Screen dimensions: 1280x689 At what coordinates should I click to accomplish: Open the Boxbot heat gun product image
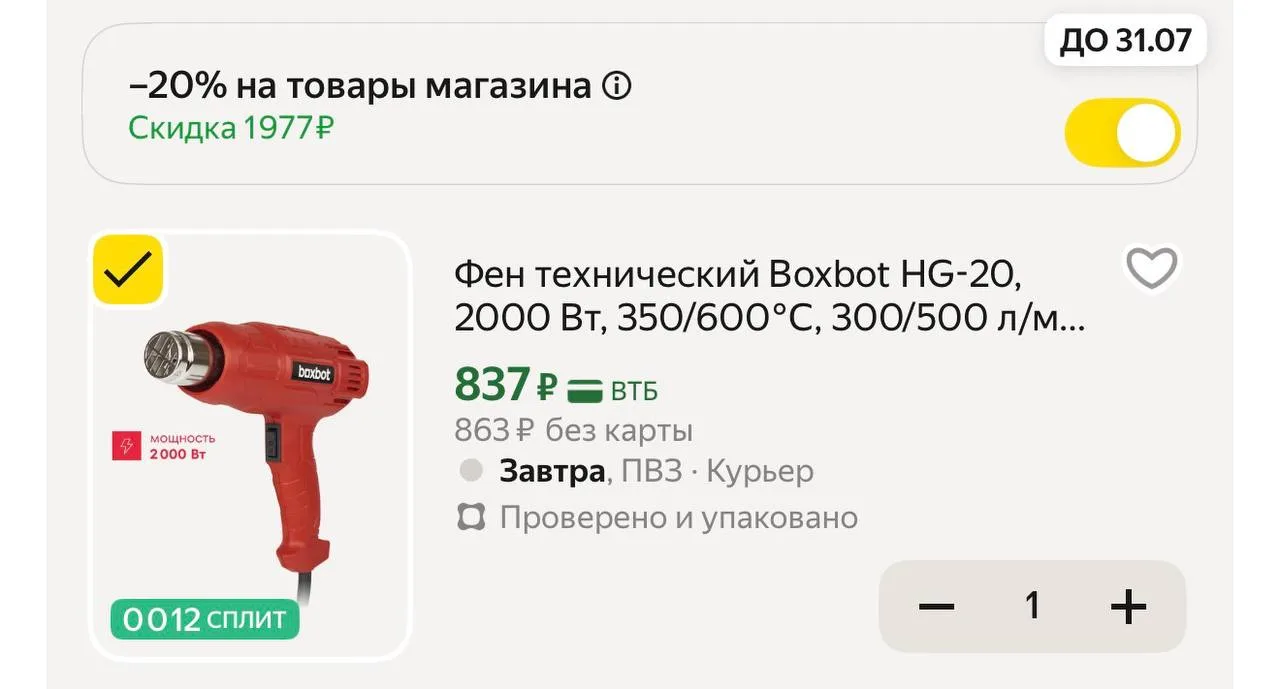250,445
